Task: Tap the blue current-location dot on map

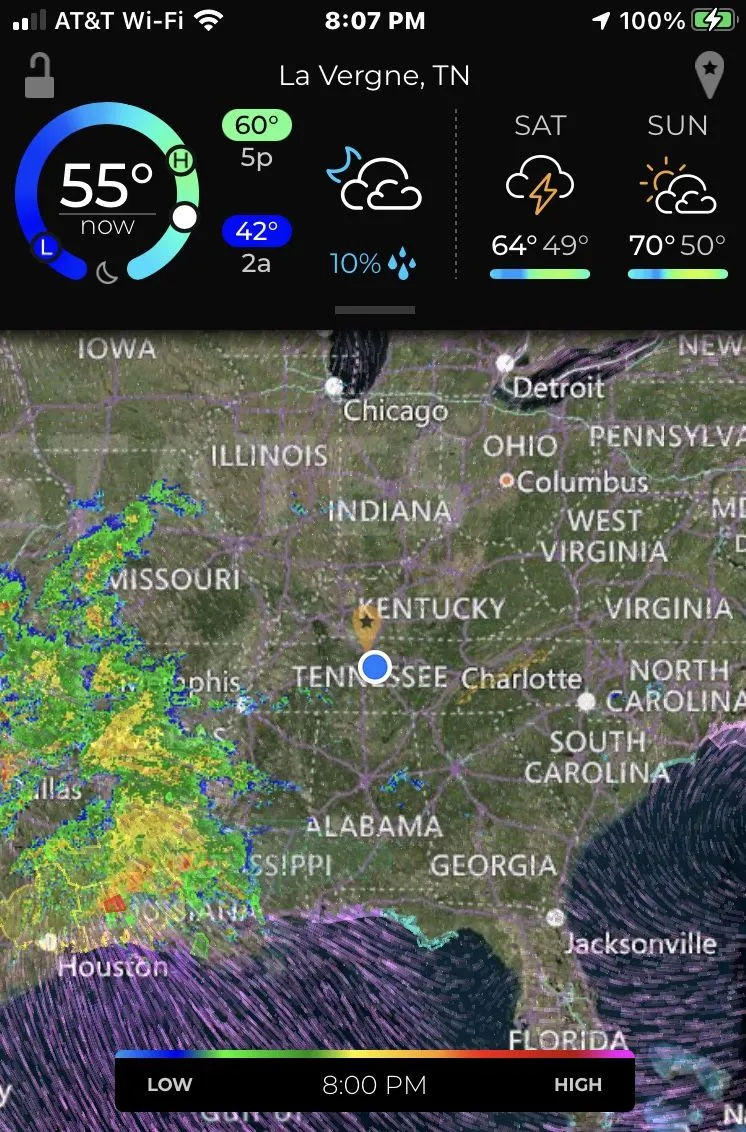Action: click(375, 666)
